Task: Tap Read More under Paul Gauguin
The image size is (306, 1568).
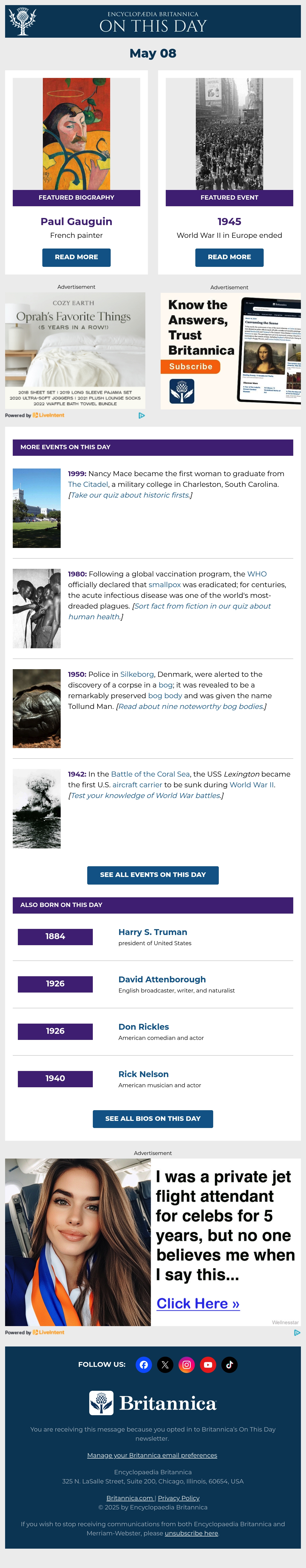Action: pos(76,257)
